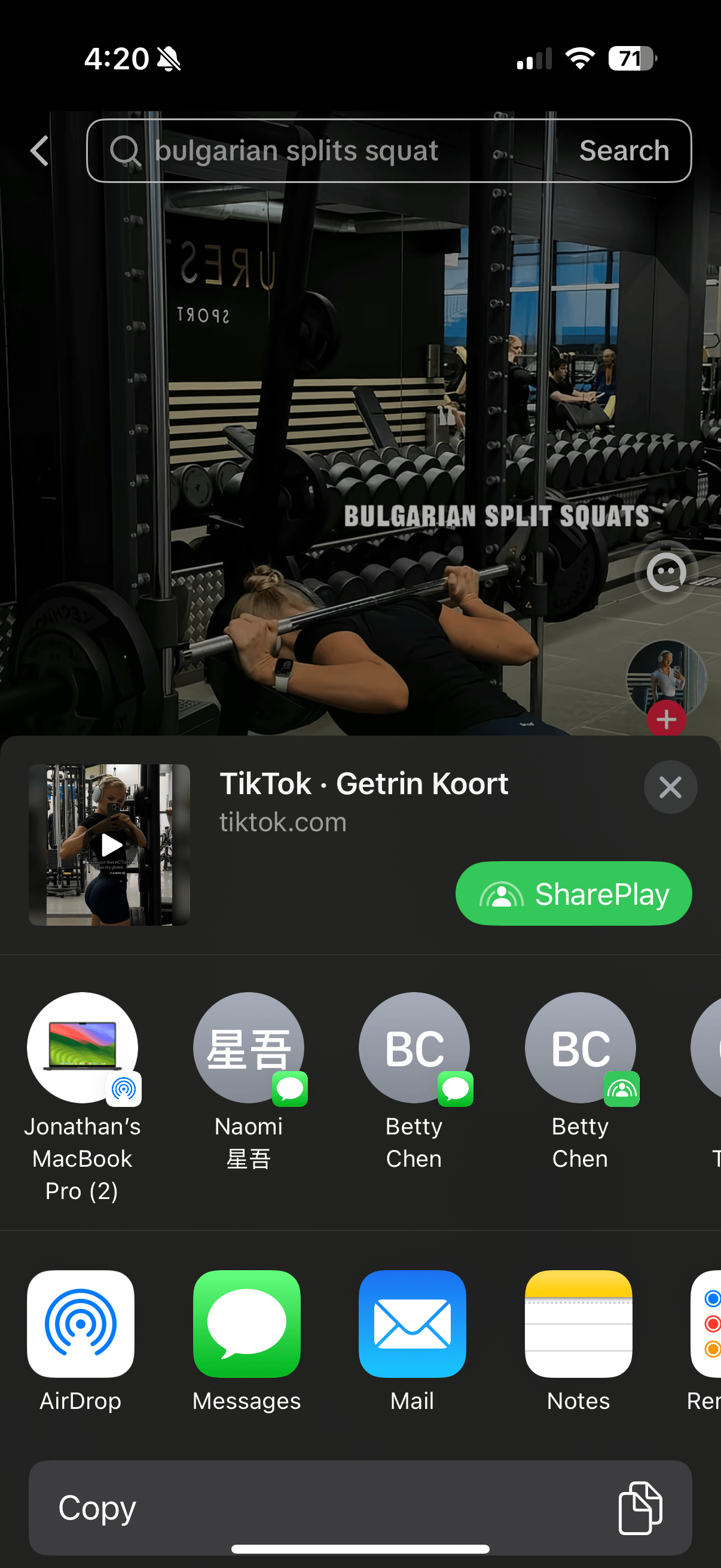The height and width of the screenshot is (1568, 721).
Task: Choose AirDrop from the apps row
Action: (x=81, y=1324)
